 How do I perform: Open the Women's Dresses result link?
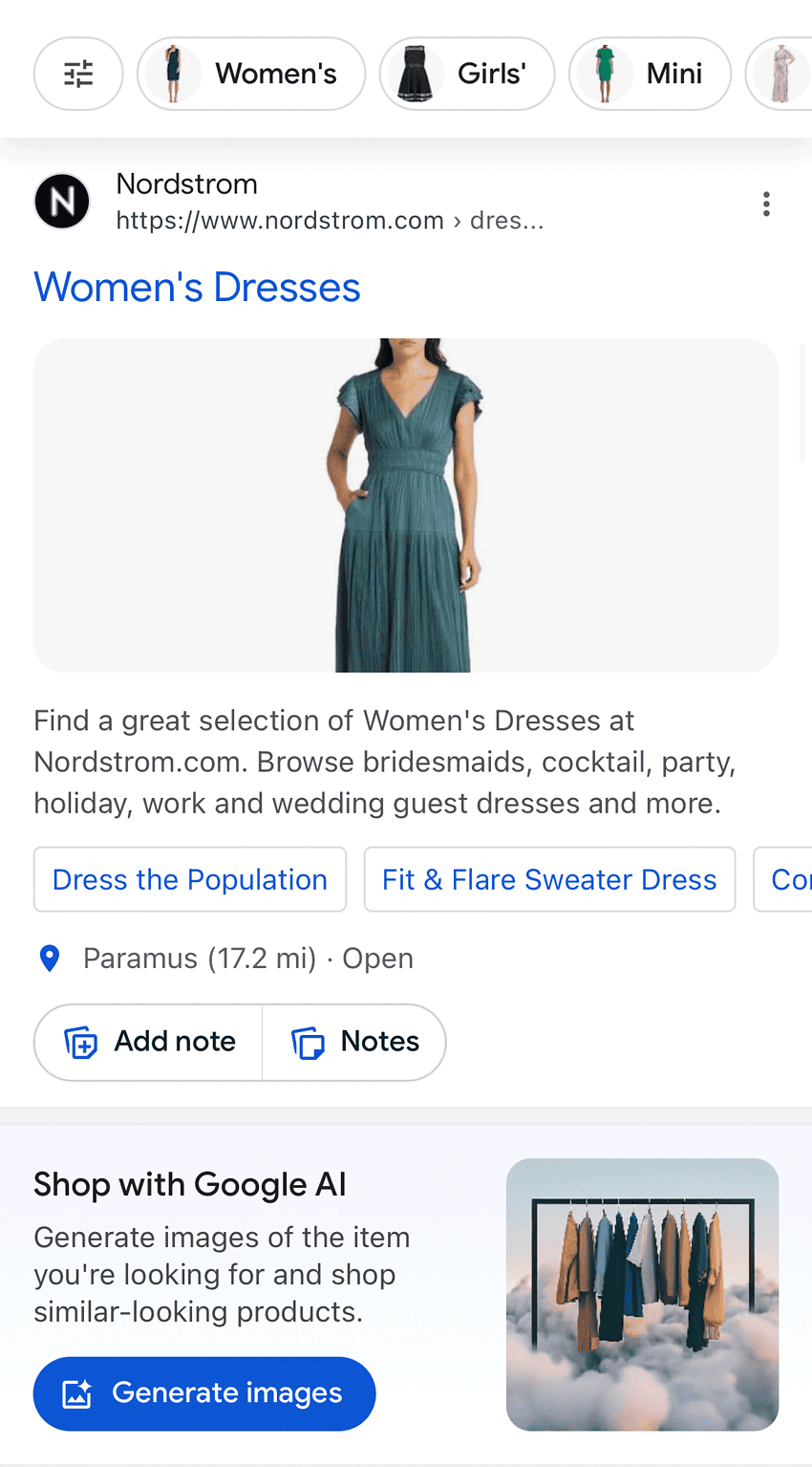click(197, 286)
